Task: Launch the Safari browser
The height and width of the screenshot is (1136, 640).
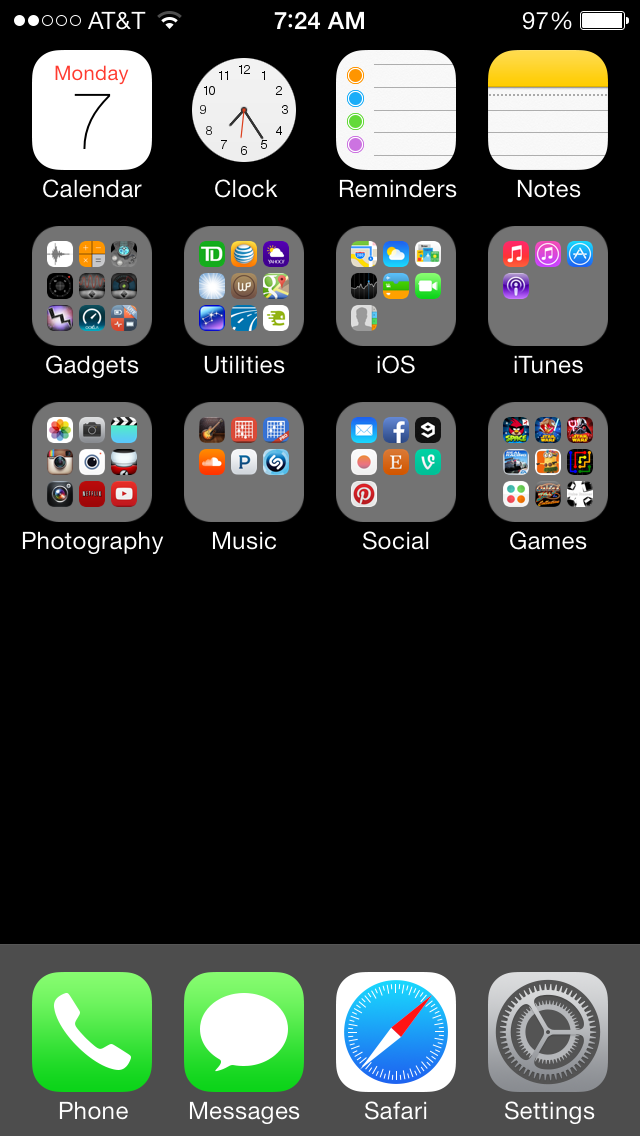Action: 396,1032
